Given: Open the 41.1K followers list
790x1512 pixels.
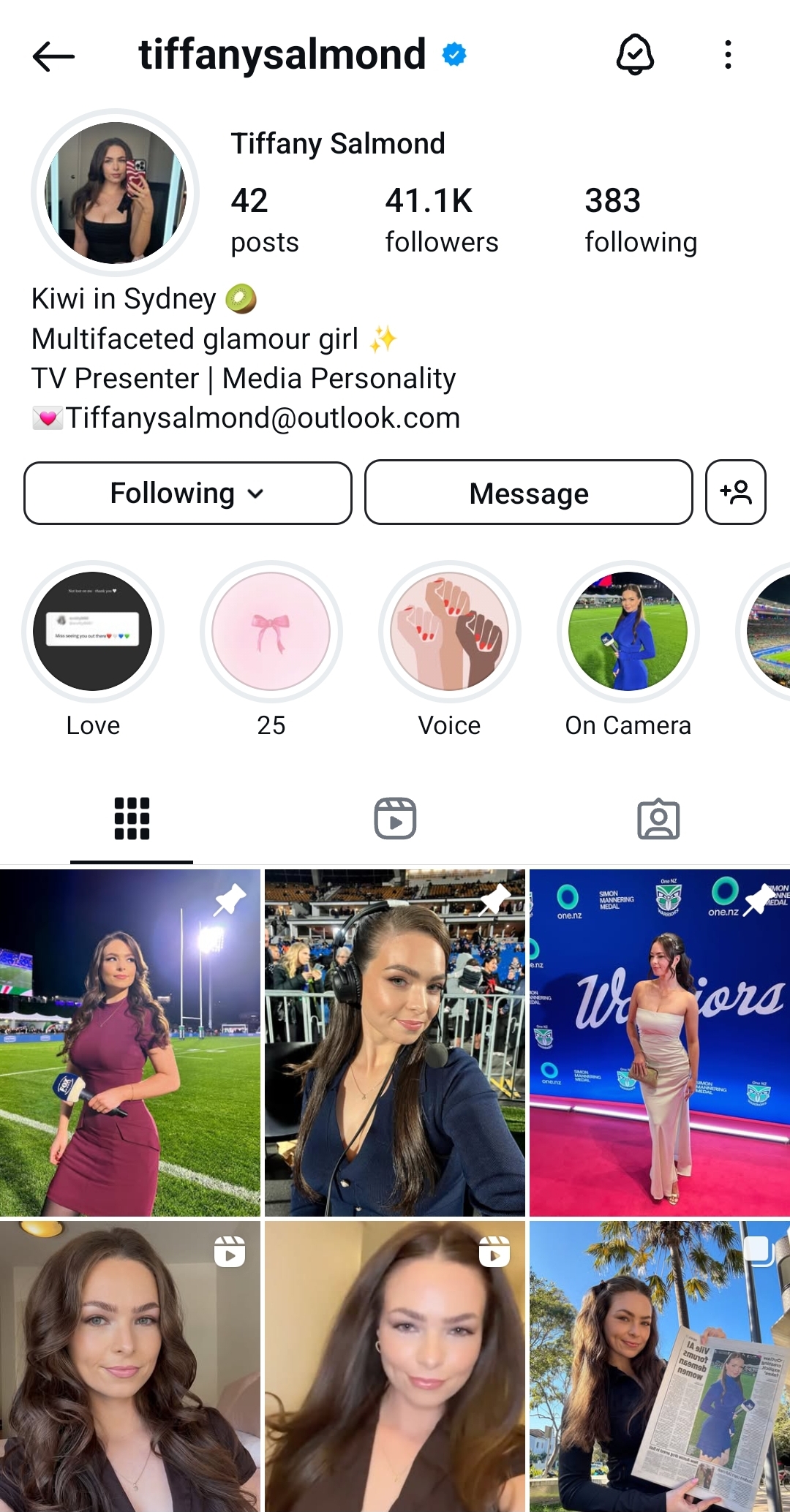Looking at the screenshot, I should pos(441,220).
